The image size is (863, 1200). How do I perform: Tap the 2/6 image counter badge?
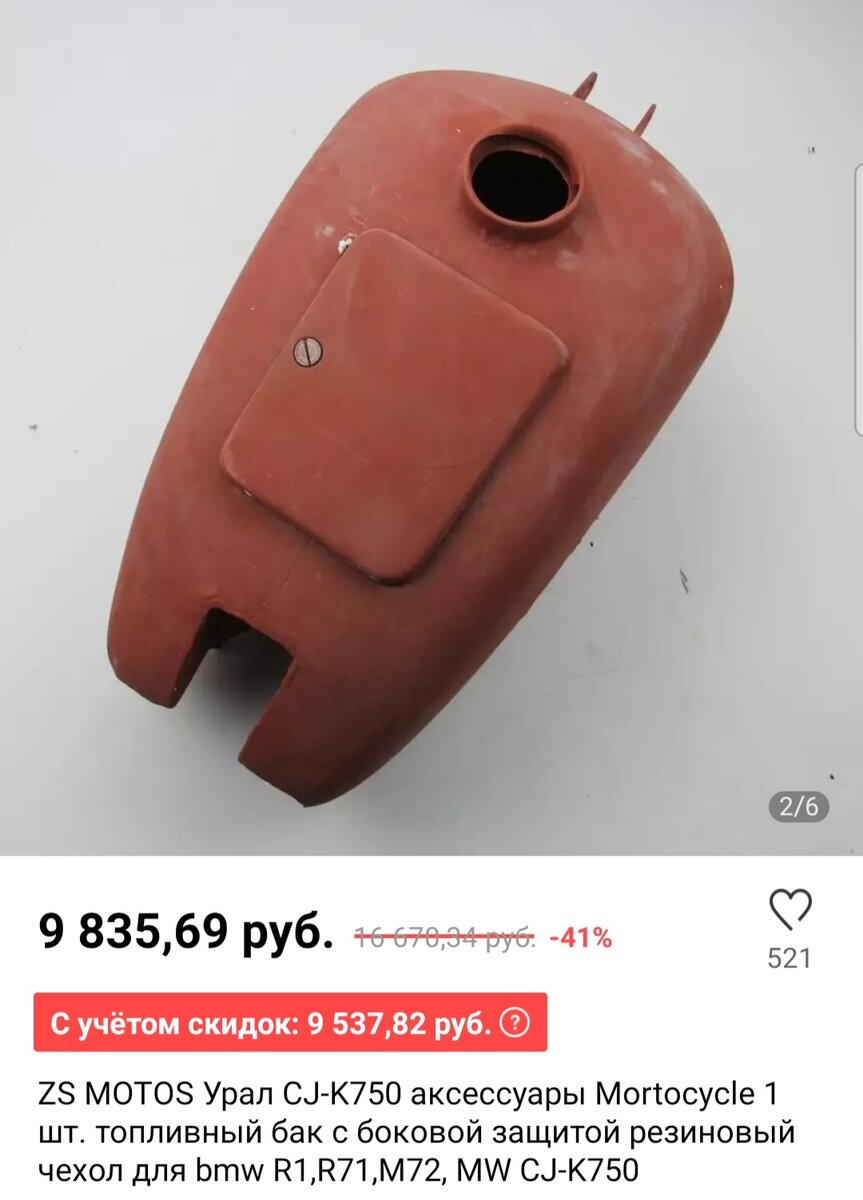[797, 806]
